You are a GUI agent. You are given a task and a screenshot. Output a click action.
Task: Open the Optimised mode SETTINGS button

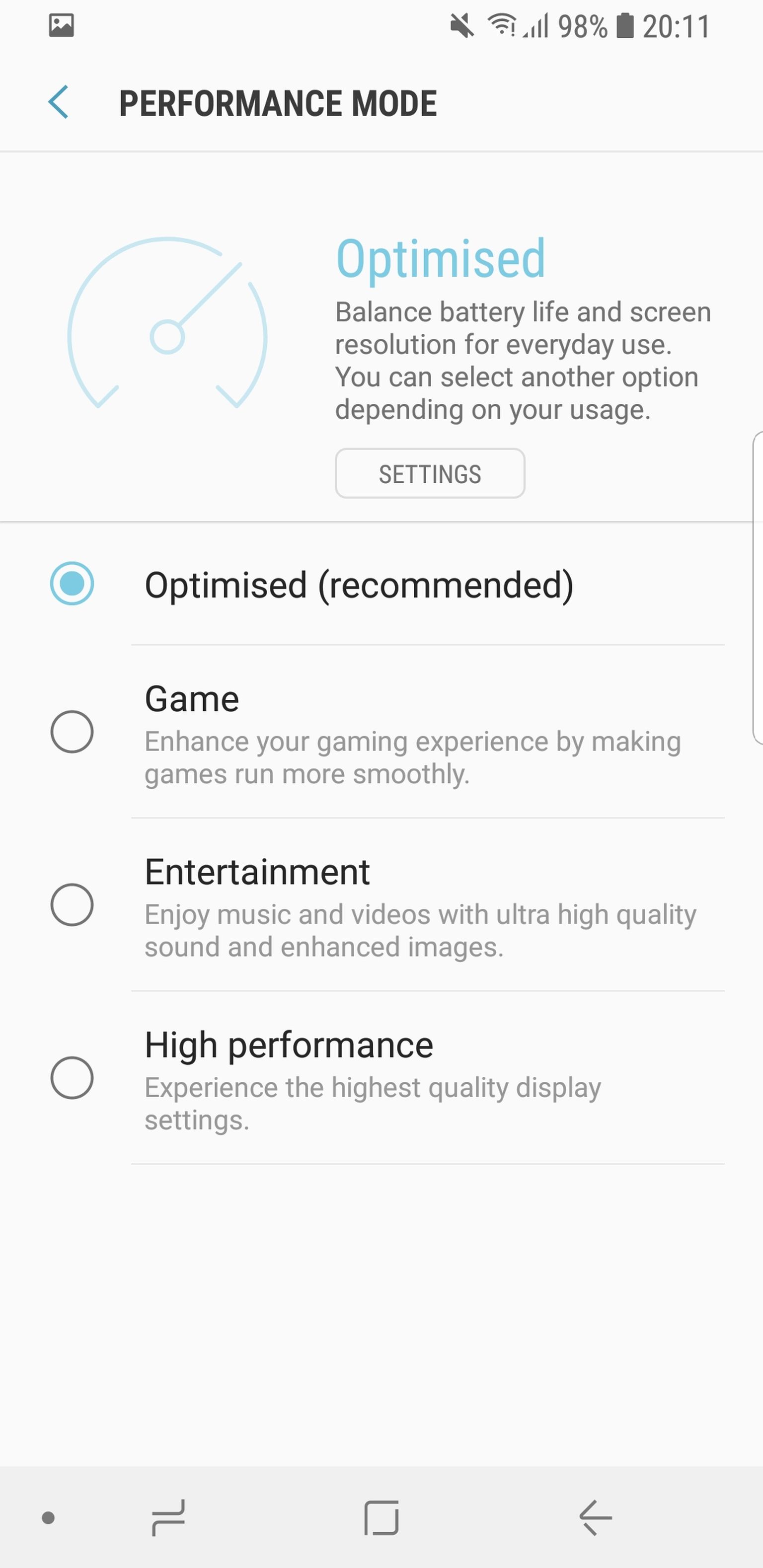429,473
